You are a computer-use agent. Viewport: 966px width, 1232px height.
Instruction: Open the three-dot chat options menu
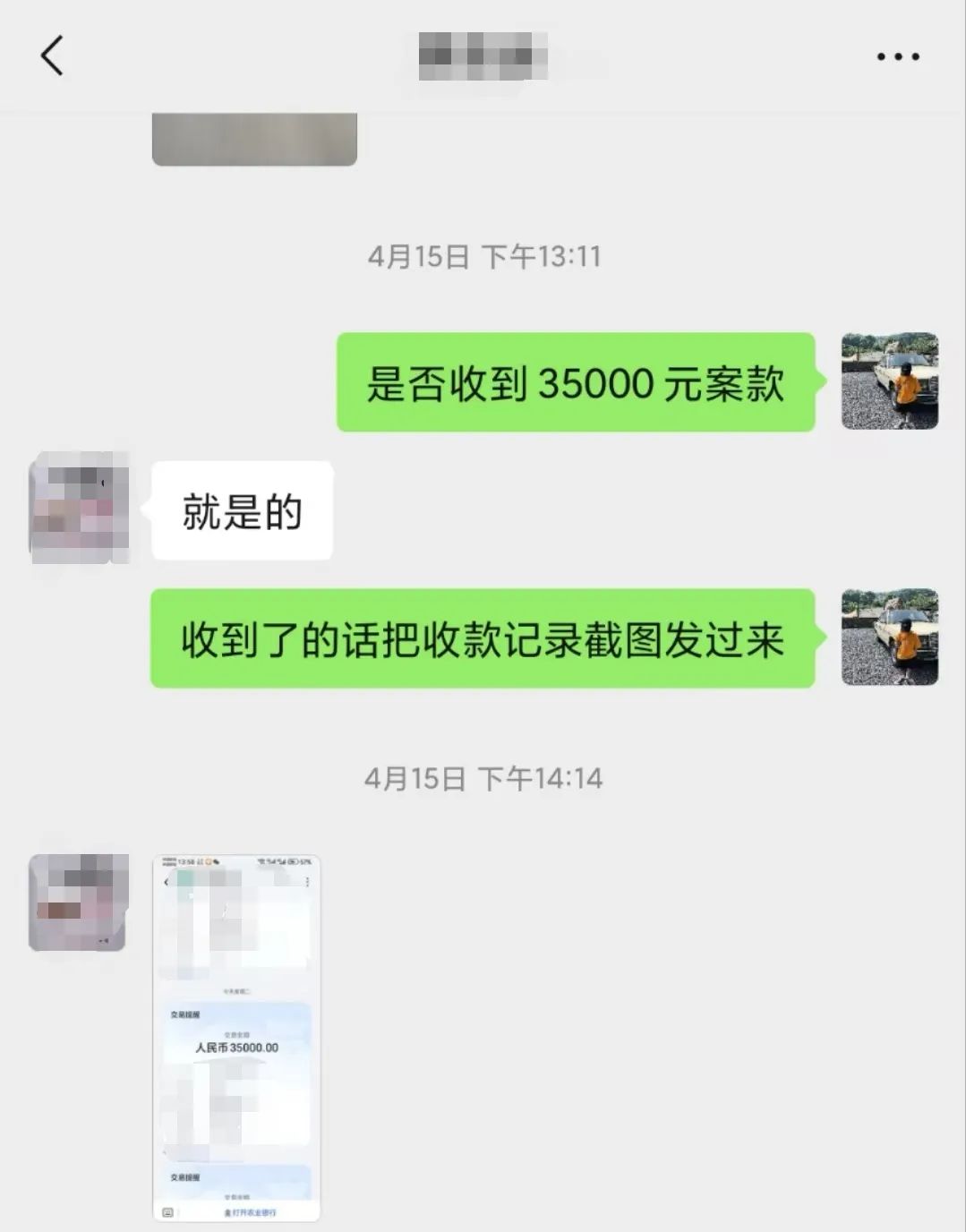[x=897, y=56]
